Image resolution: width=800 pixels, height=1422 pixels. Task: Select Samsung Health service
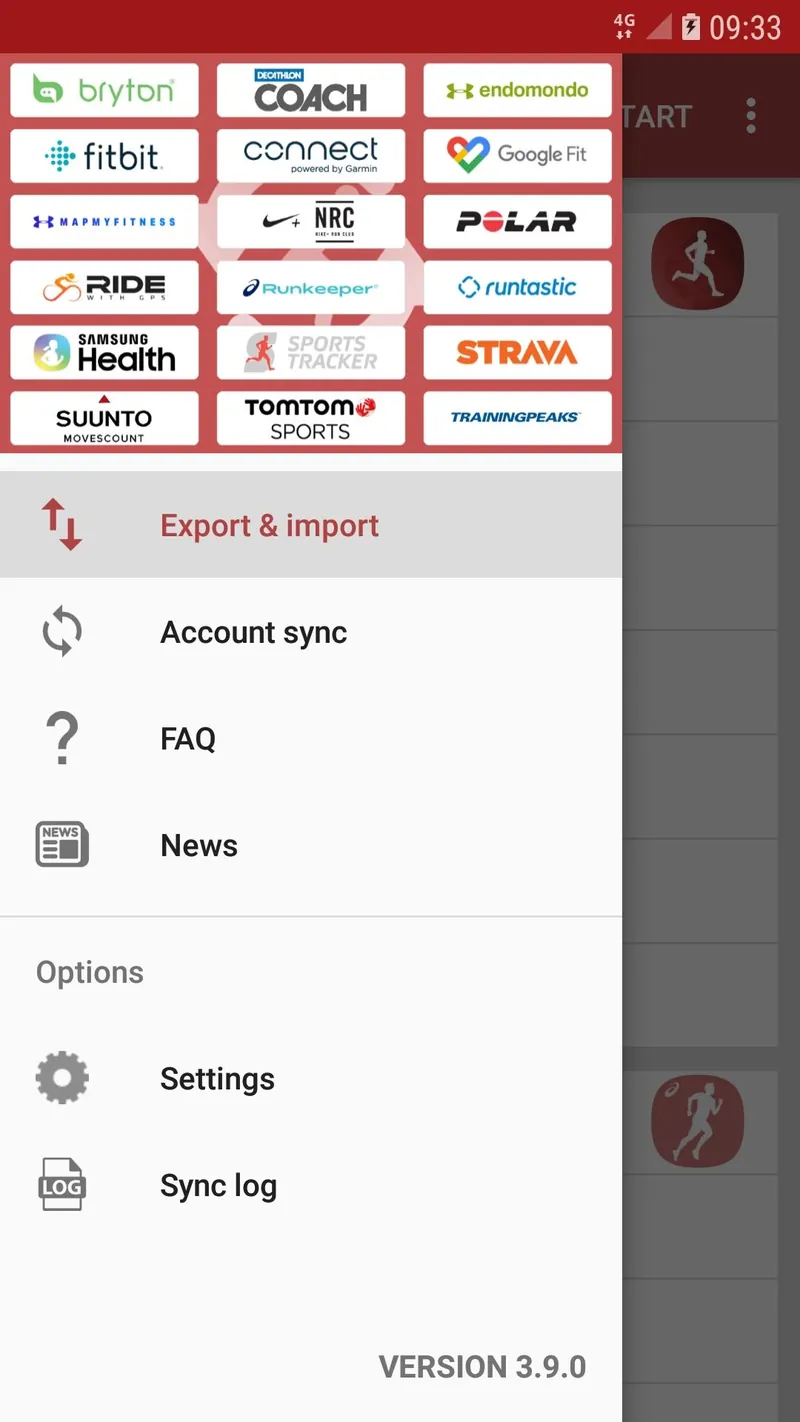point(104,353)
